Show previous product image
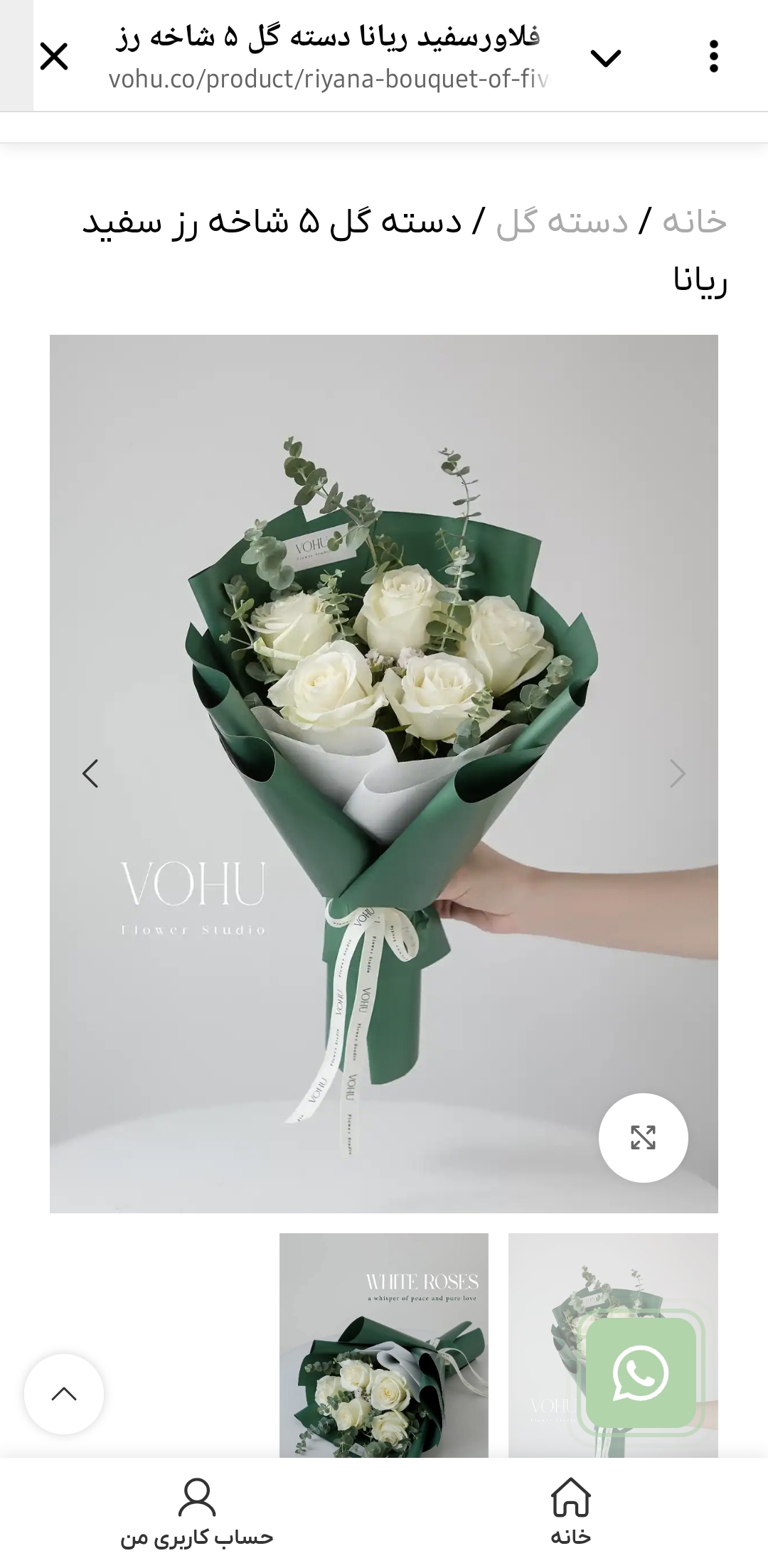The image size is (768, 1568). pos(90,773)
